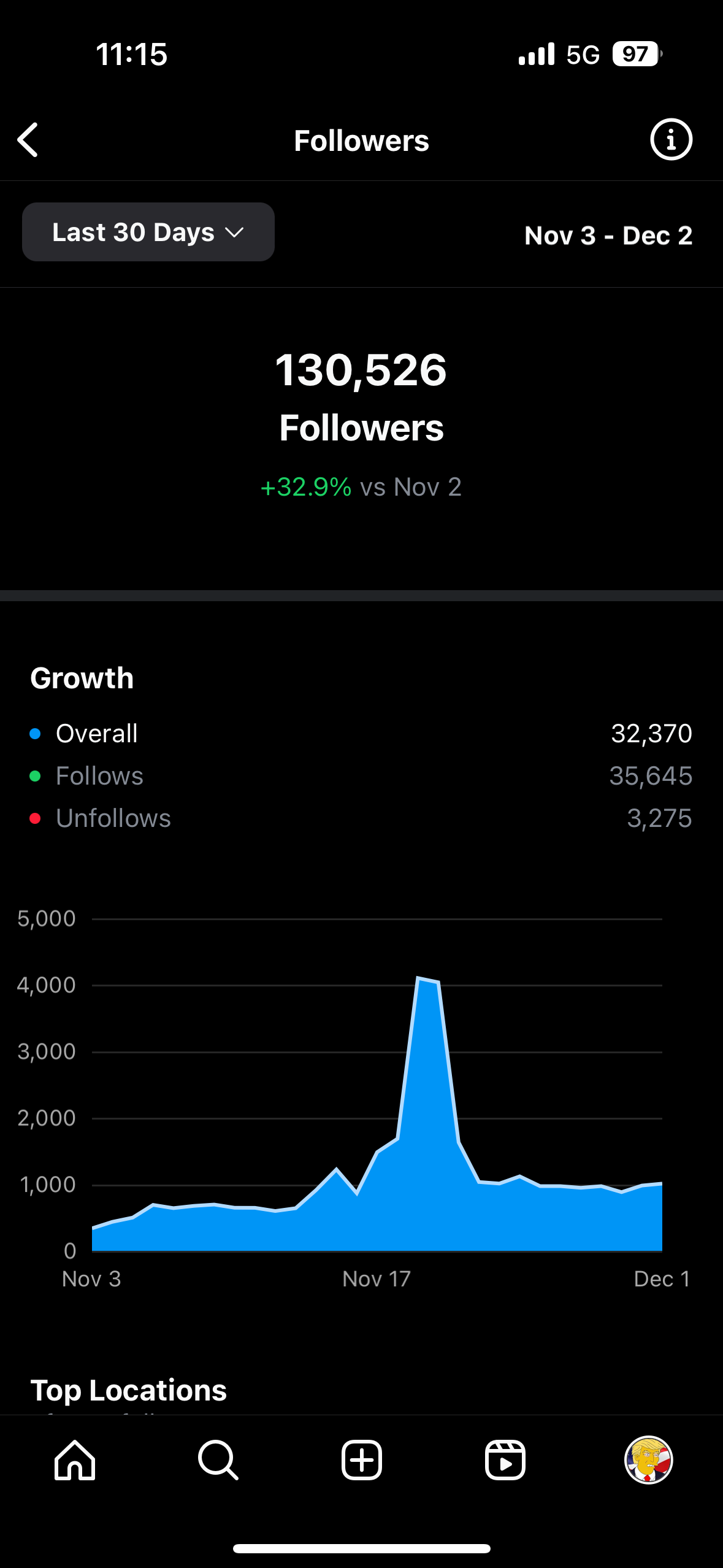Show the Follows growth metric
The width and height of the screenshot is (723, 1568).
361,776
